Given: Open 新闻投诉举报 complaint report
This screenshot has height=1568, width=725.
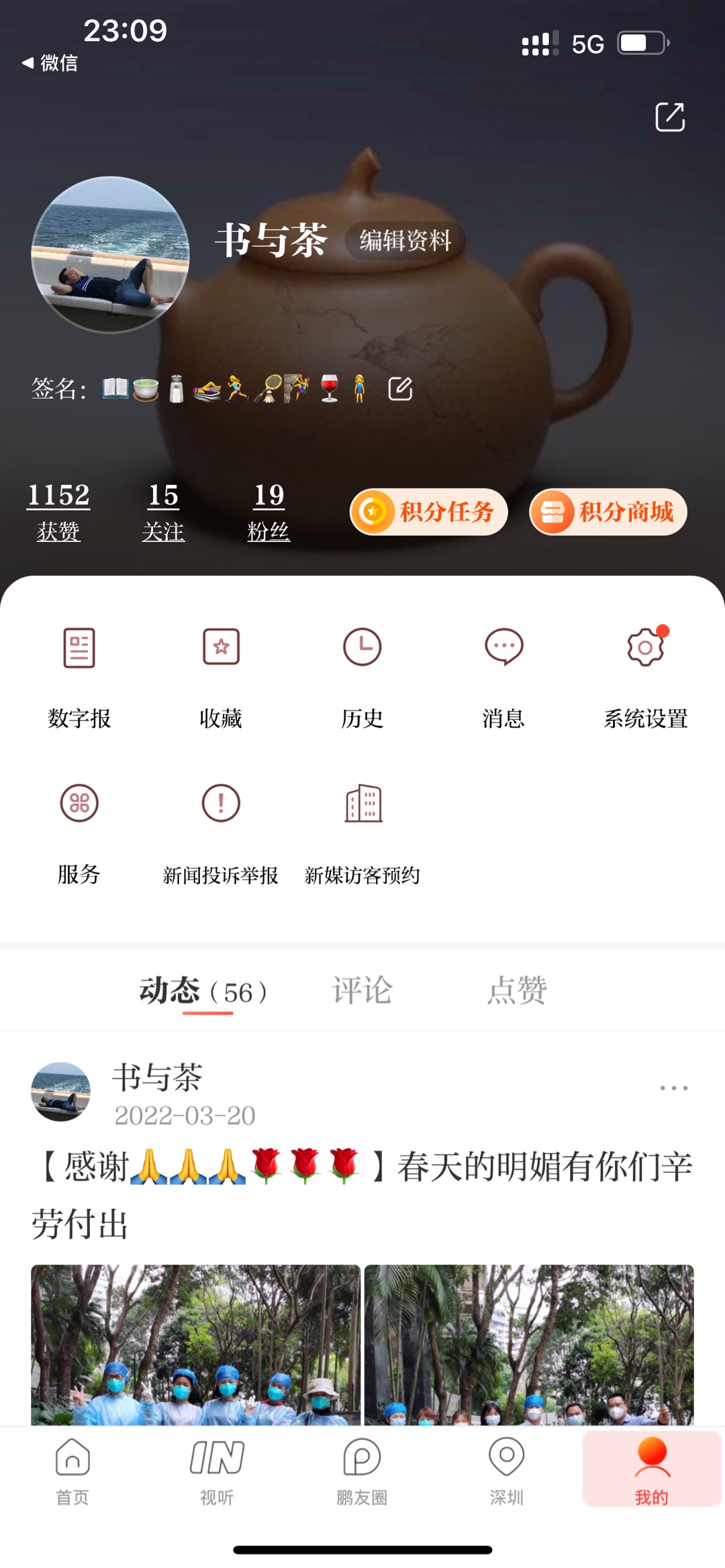Looking at the screenshot, I should 221,833.
